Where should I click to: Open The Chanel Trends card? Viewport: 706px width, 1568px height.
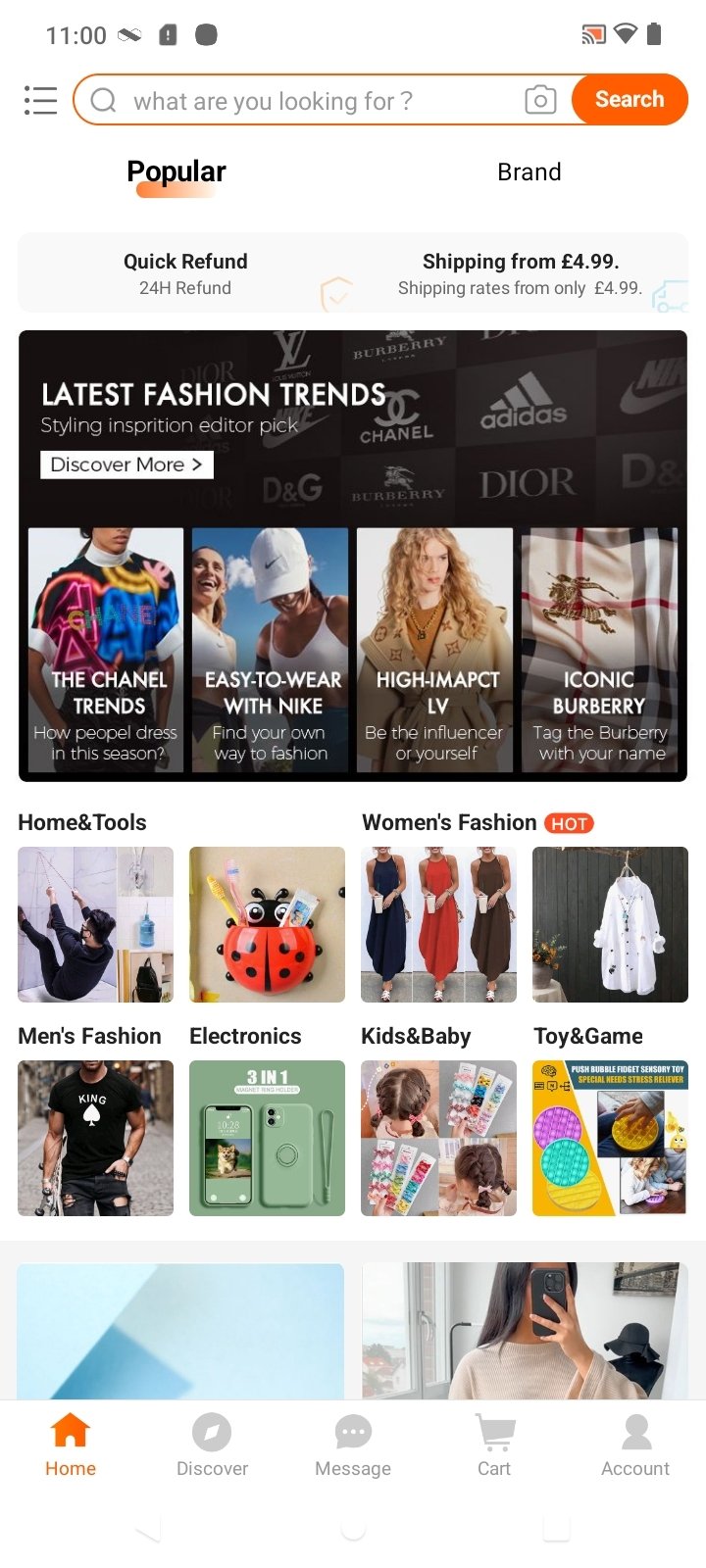106,650
